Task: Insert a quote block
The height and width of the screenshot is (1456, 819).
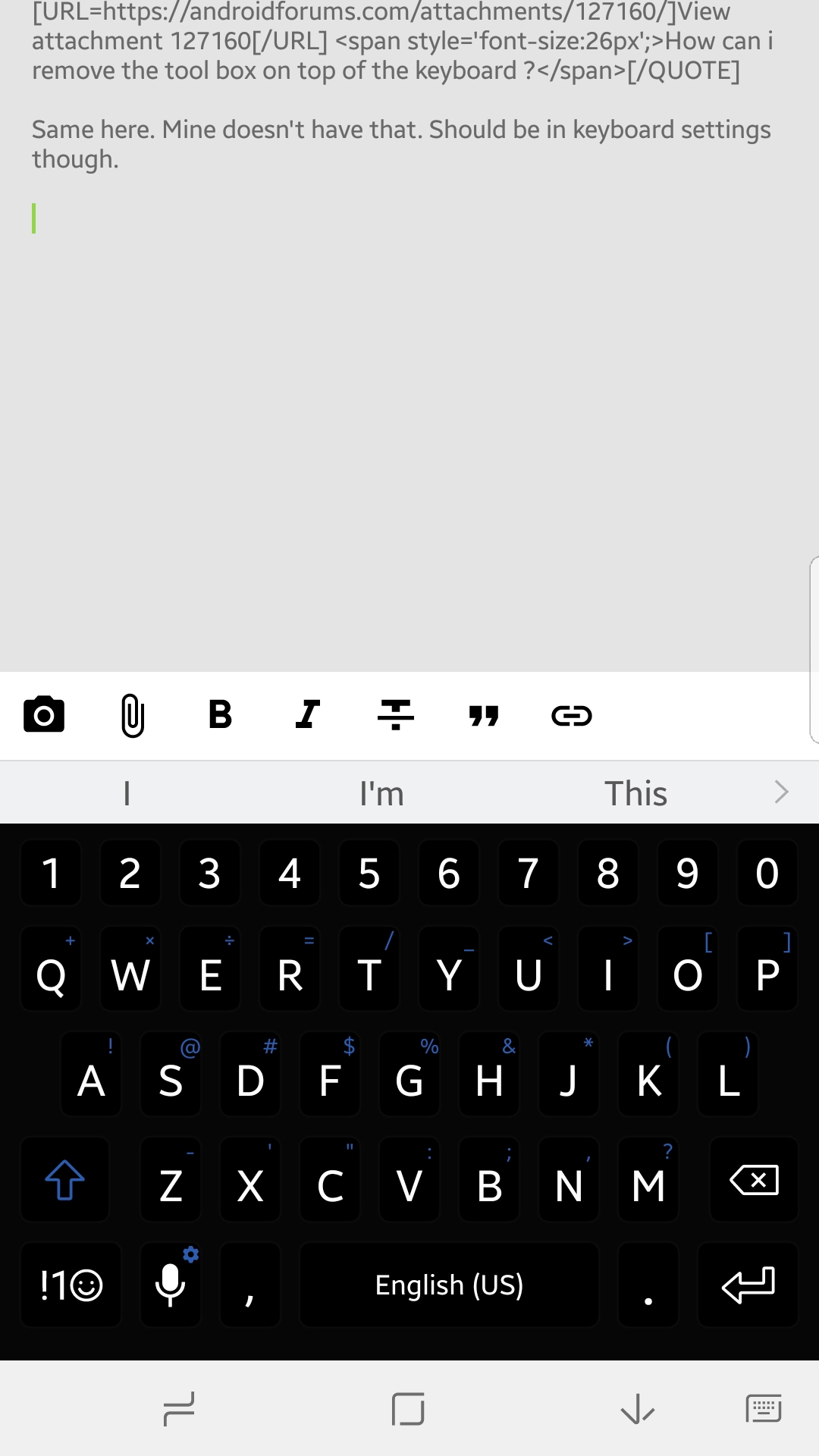Action: pos(484,715)
